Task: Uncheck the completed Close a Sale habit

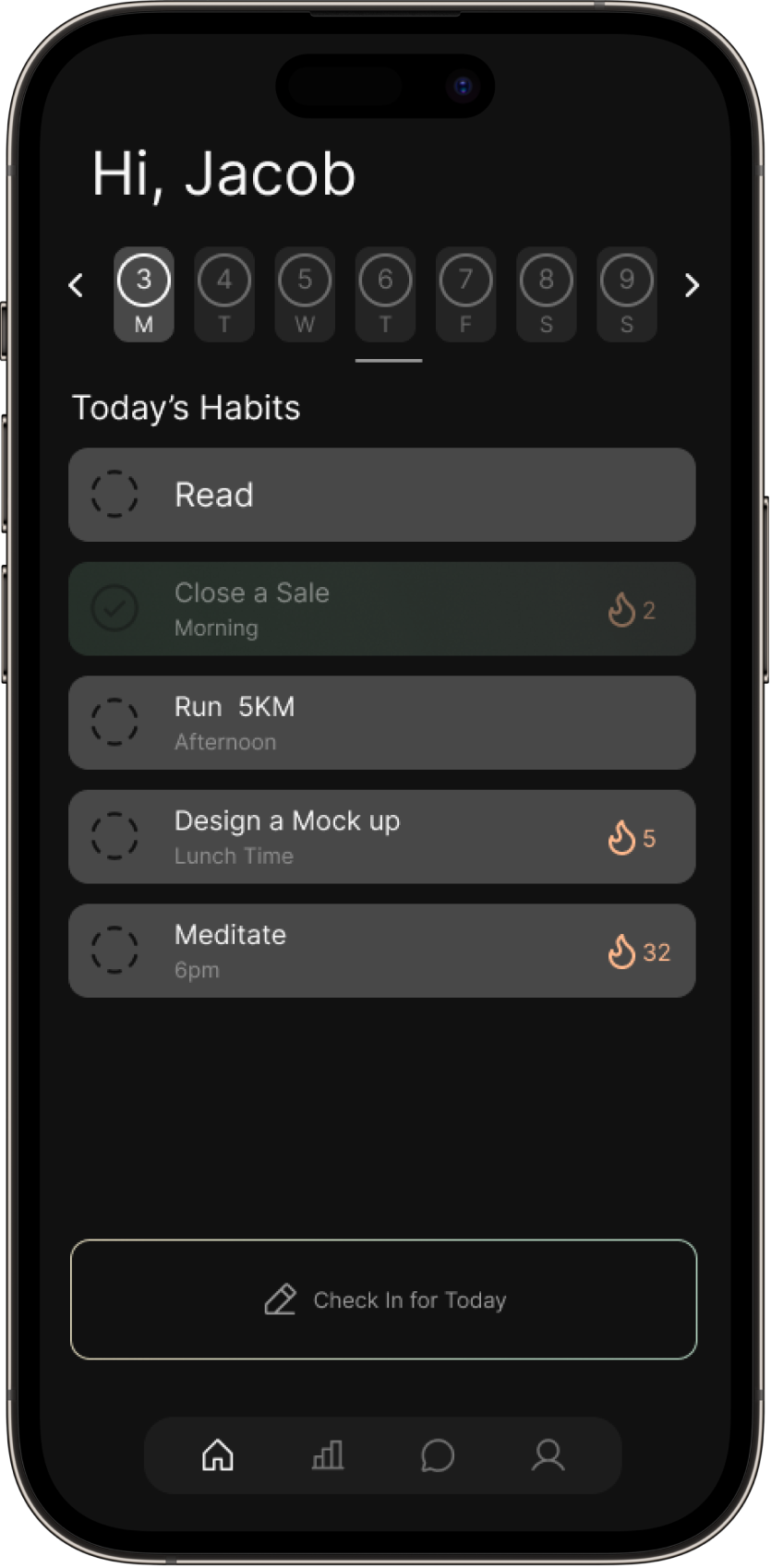Action: [x=114, y=608]
